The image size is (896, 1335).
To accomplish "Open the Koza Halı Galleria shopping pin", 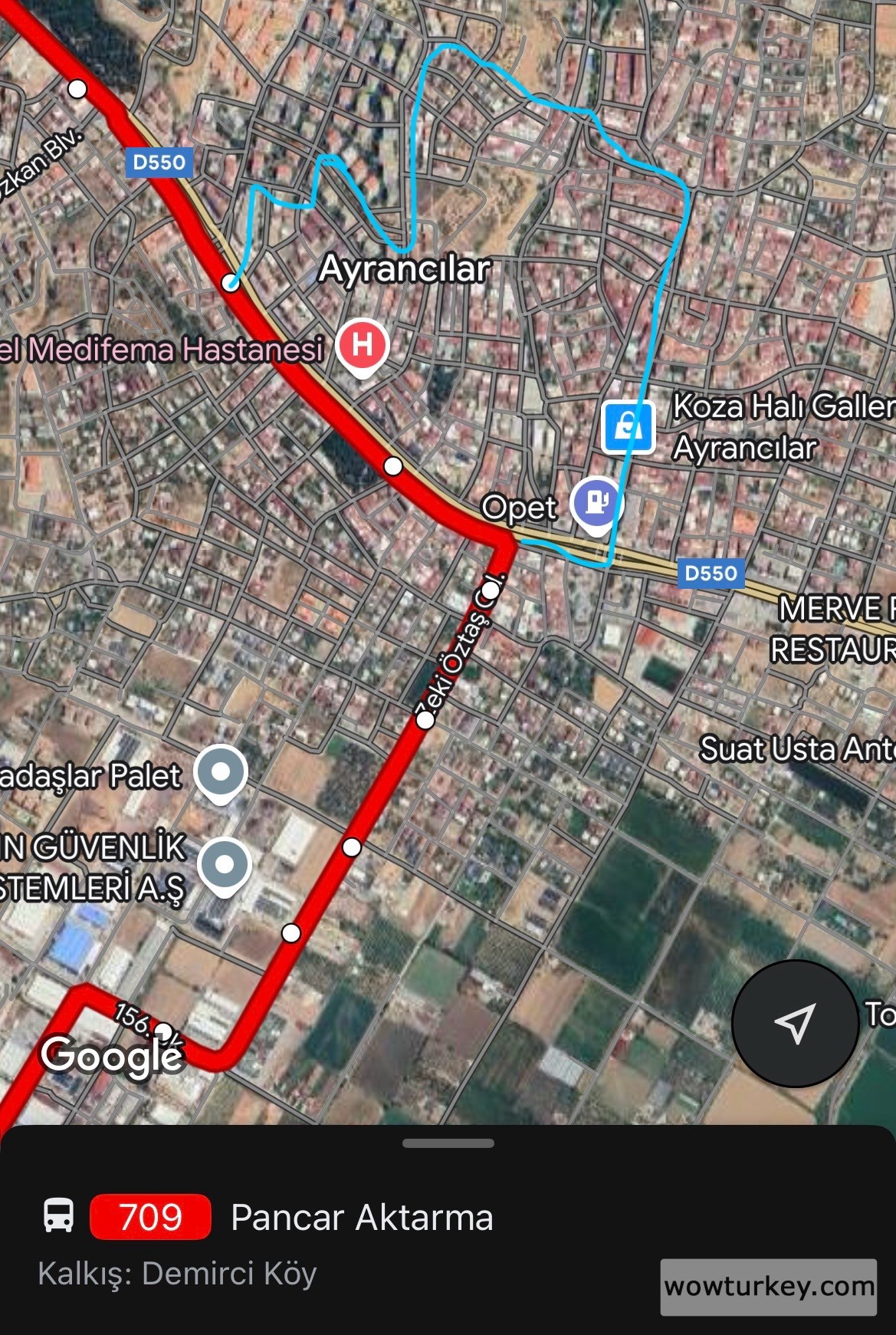I will click(628, 426).
